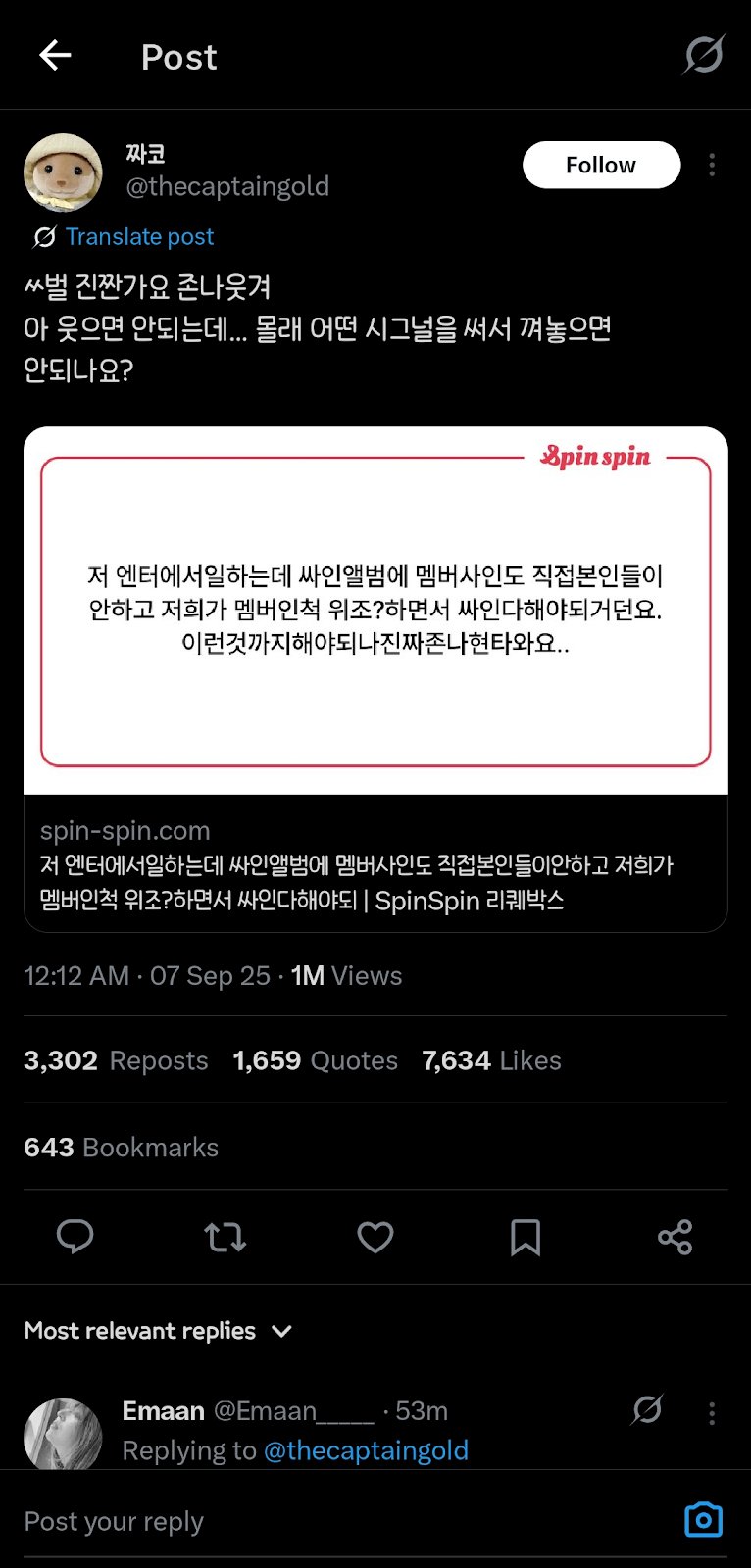Viewport: 751px width, 1568px height.
Task: Open the Grok icon on Emaan's reply
Action: [x=647, y=1409]
